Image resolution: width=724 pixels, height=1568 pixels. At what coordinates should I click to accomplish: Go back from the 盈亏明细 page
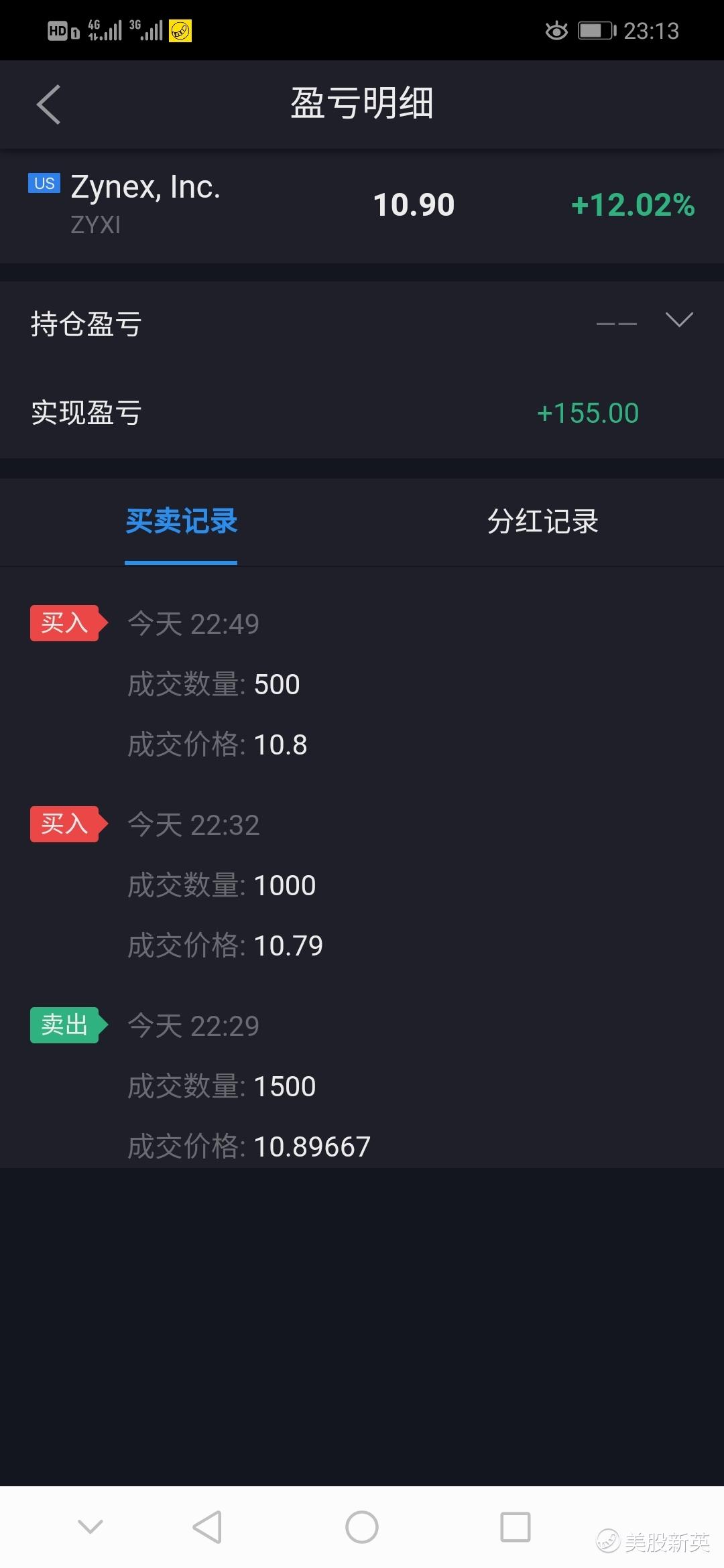click(x=48, y=105)
